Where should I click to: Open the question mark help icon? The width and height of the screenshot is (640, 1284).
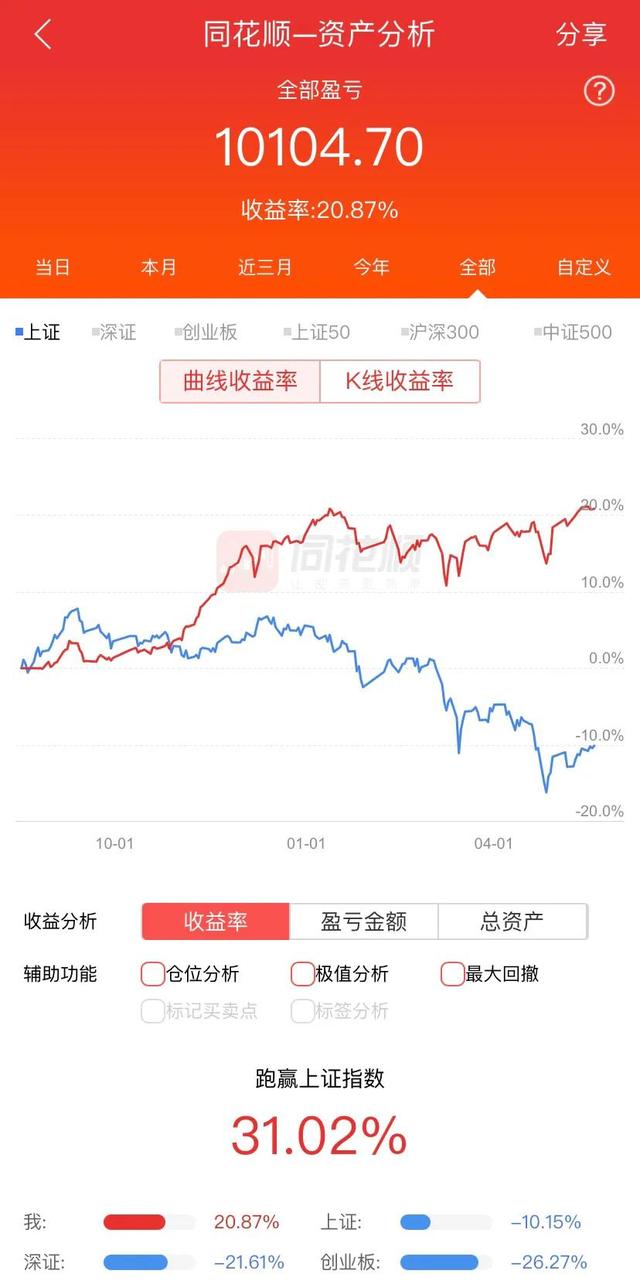tap(598, 91)
